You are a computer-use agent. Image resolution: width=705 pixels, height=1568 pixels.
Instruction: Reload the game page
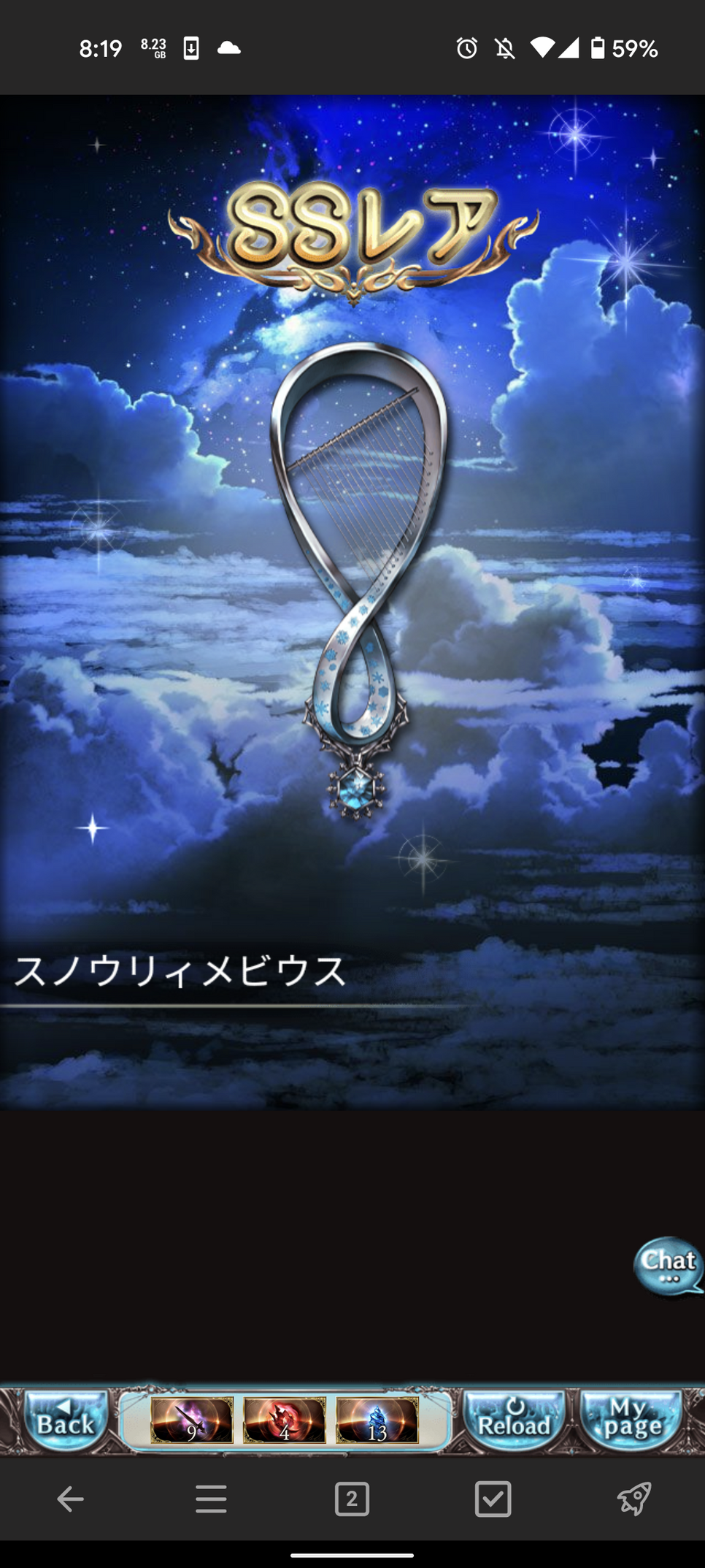point(514,1420)
